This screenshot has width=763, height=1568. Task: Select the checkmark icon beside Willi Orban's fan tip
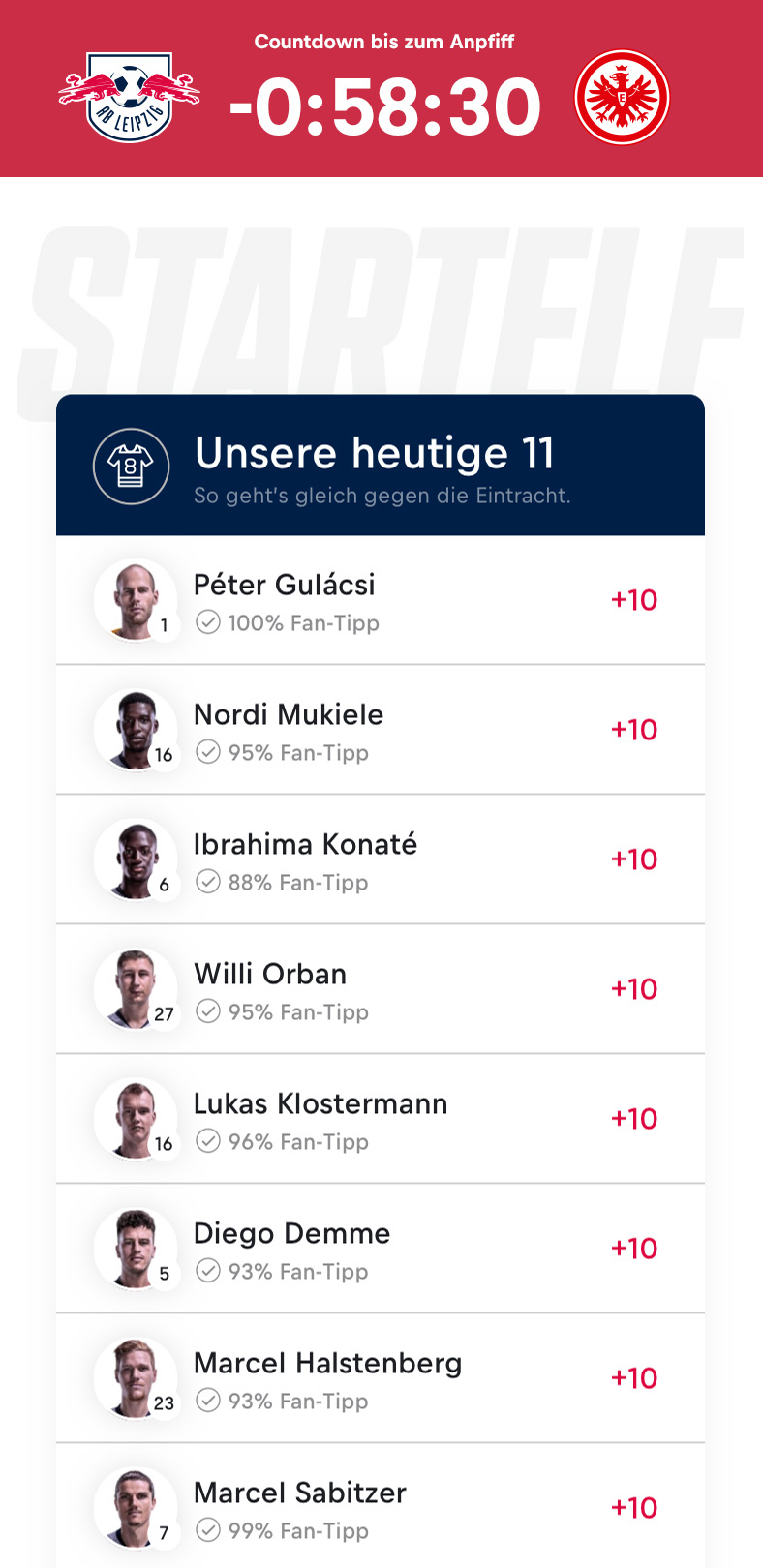(x=207, y=1012)
